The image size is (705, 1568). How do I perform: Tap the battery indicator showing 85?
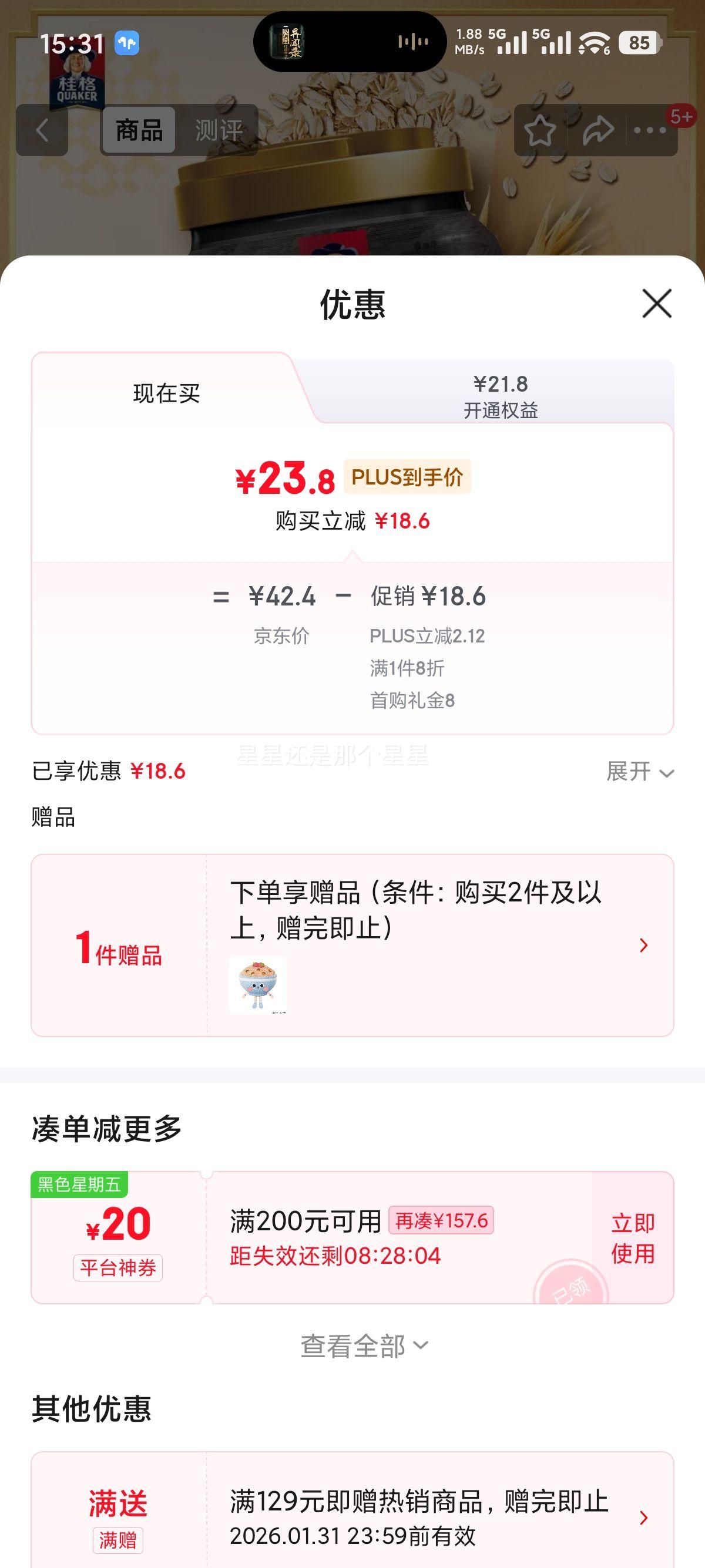click(636, 43)
